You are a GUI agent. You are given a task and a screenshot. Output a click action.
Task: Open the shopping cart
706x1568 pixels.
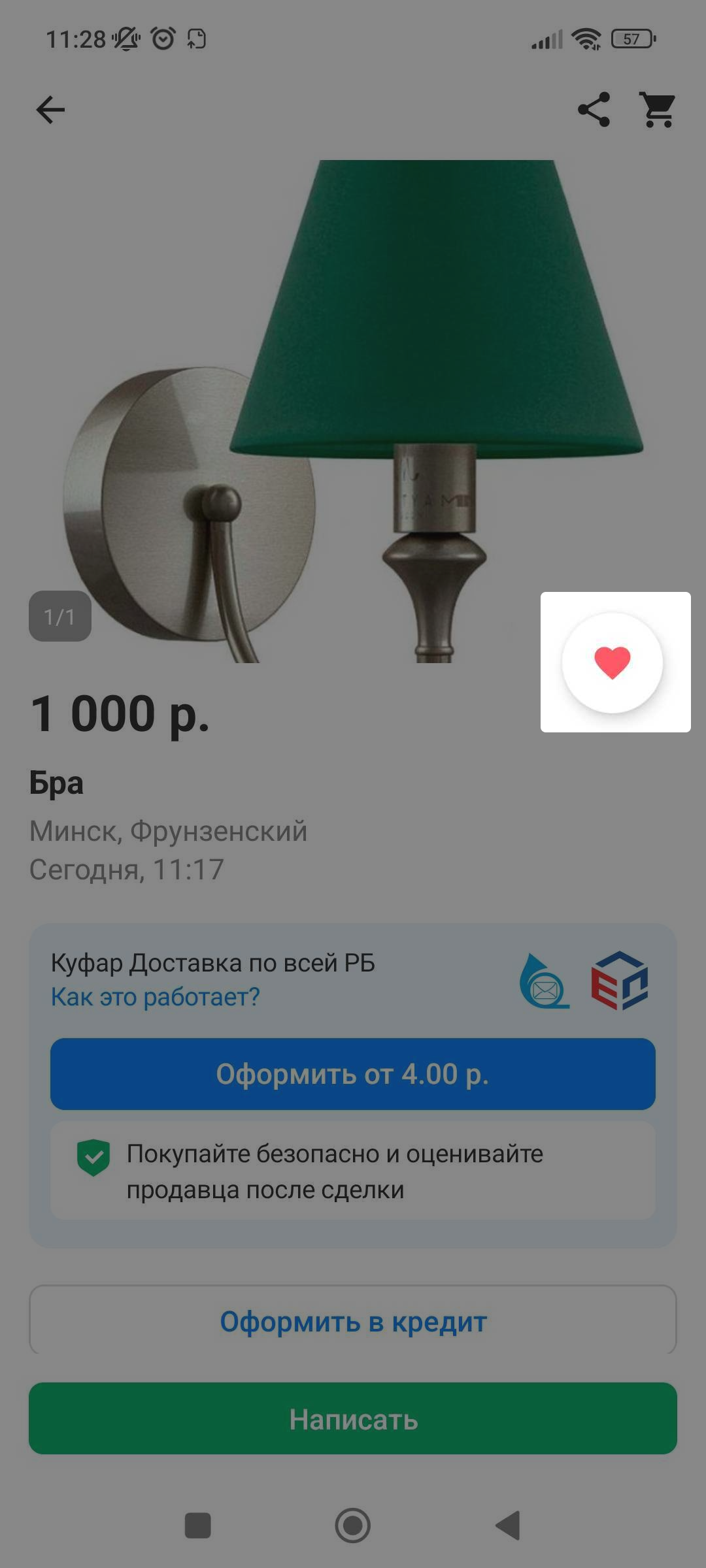pyautogui.click(x=658, y=110)
